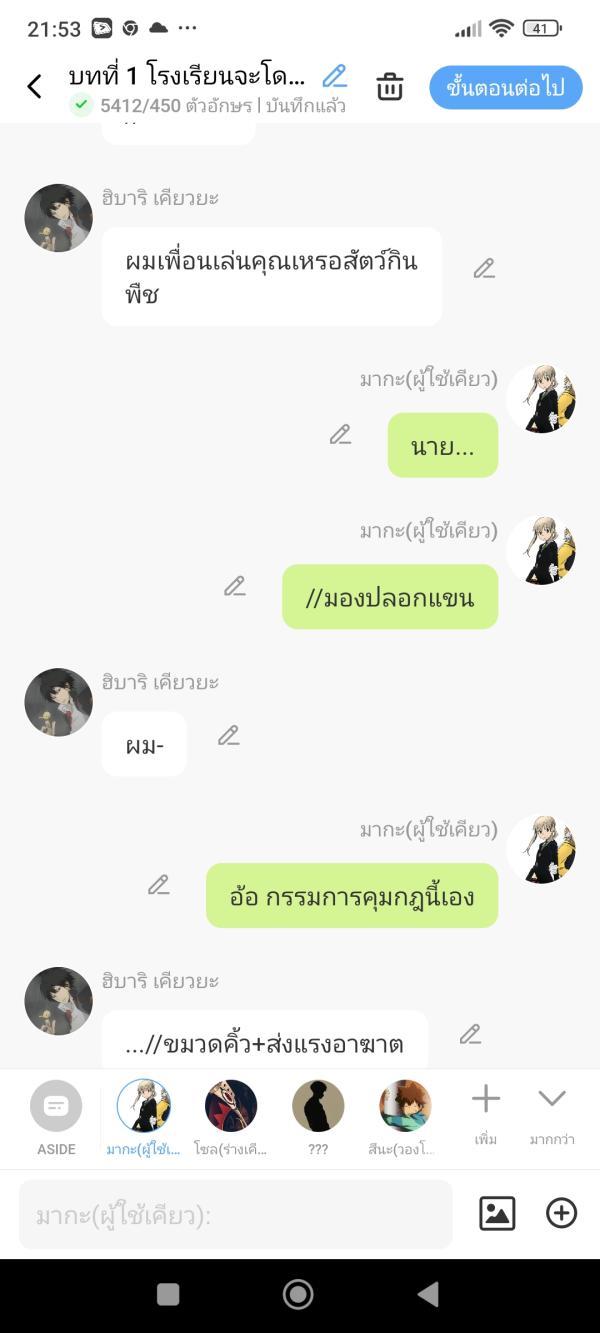Choose the ??? character as speaker
The image size is (600, 1333).
coord(318,1117)
